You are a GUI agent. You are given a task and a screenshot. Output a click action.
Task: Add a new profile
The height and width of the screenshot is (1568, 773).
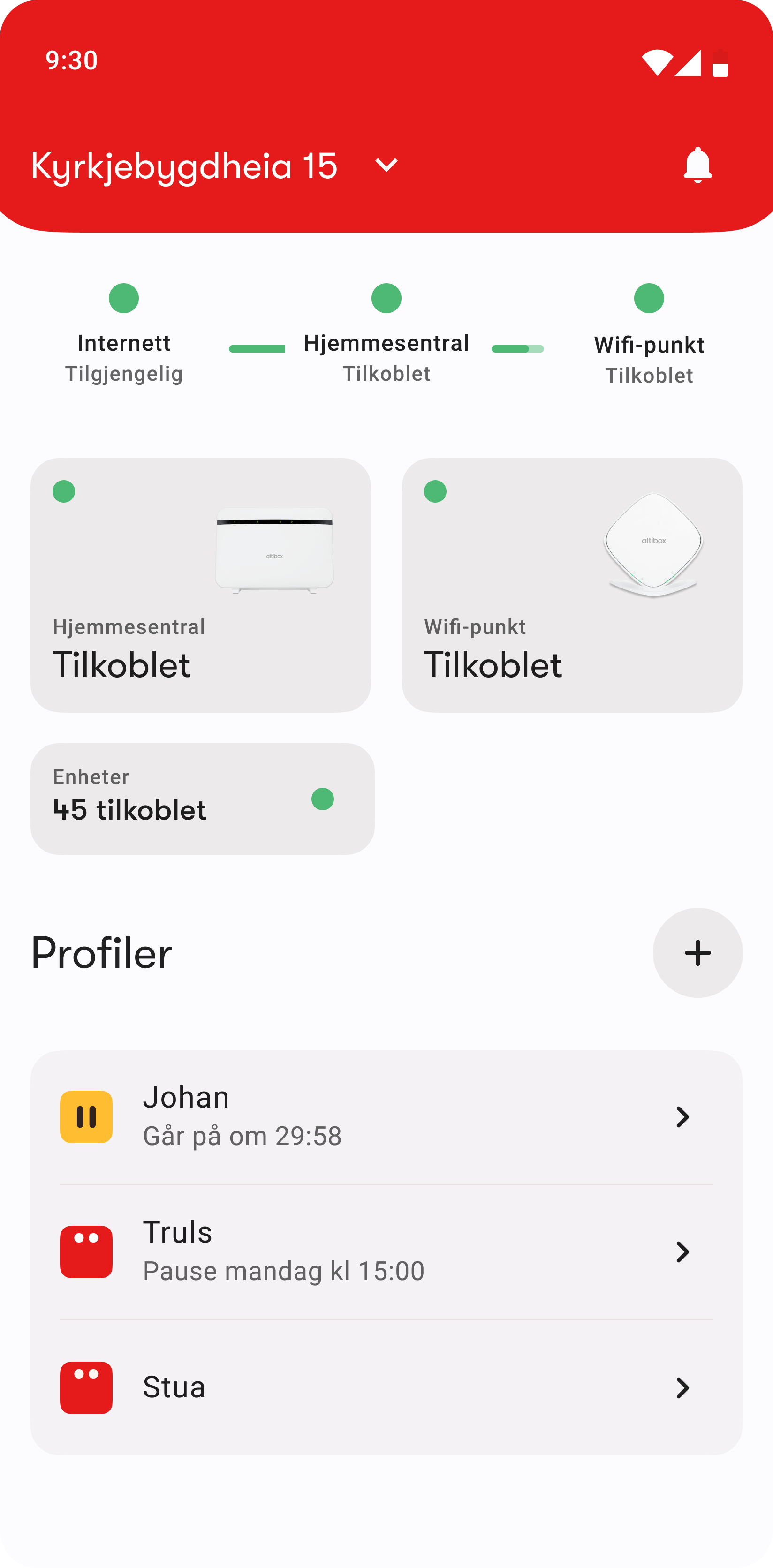[x=697, y=953]
